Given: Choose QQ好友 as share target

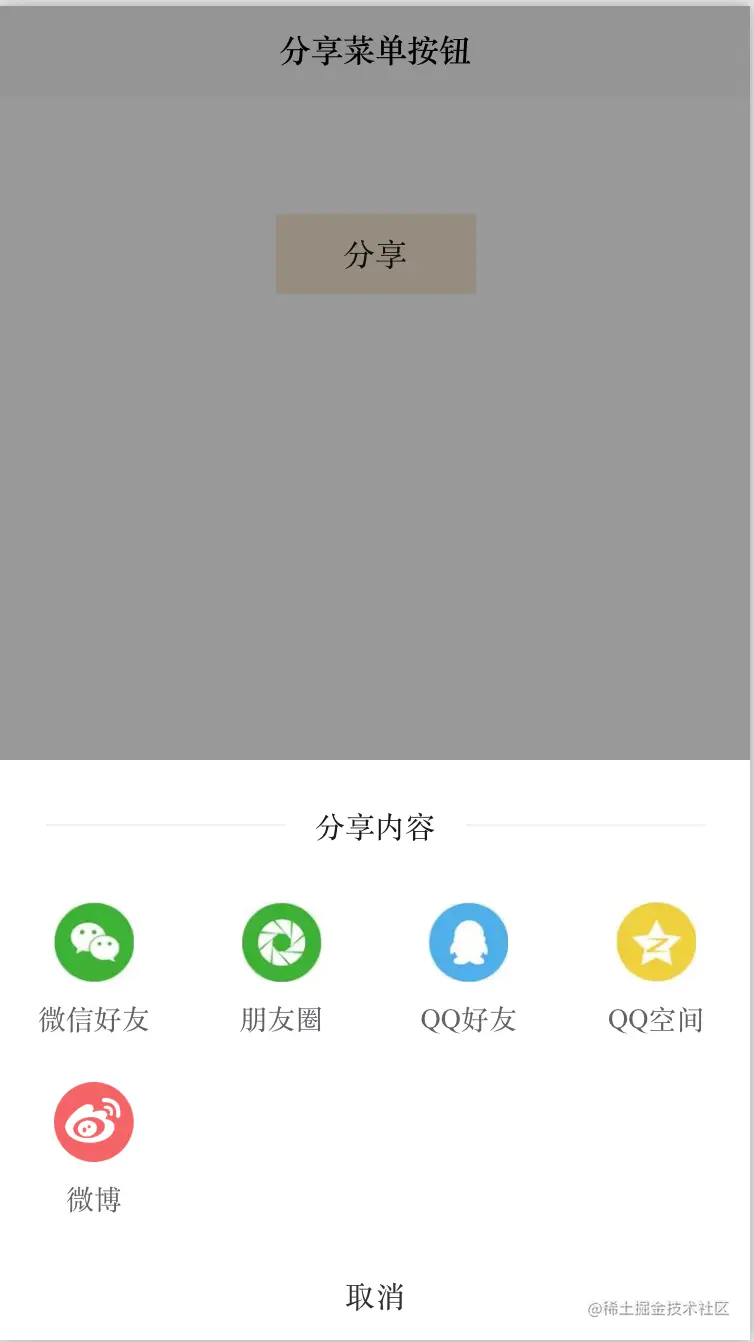Looking at the screenshot, I should (468, 943).
